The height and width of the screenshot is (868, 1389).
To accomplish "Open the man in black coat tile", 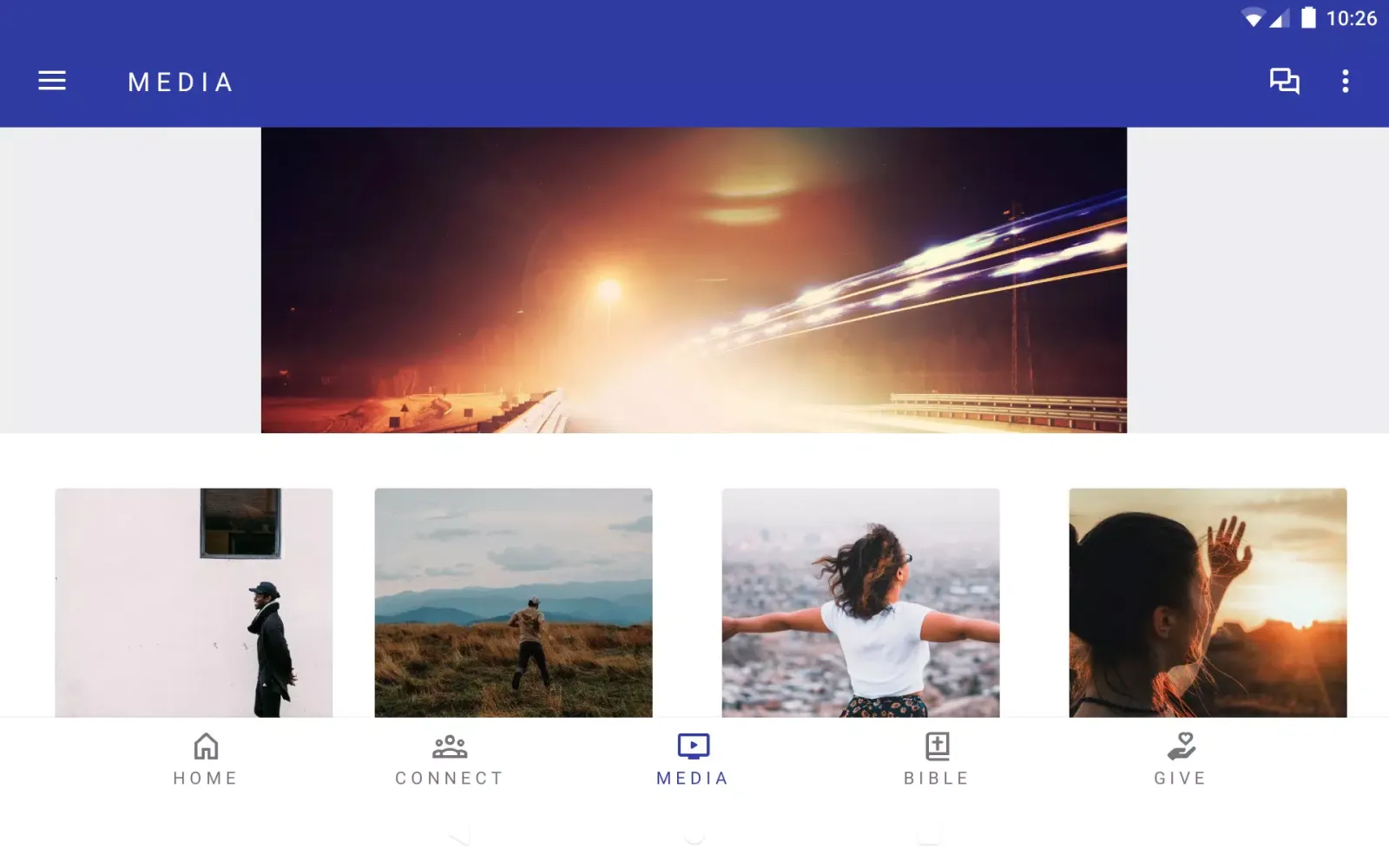I will tap(194, 602).
